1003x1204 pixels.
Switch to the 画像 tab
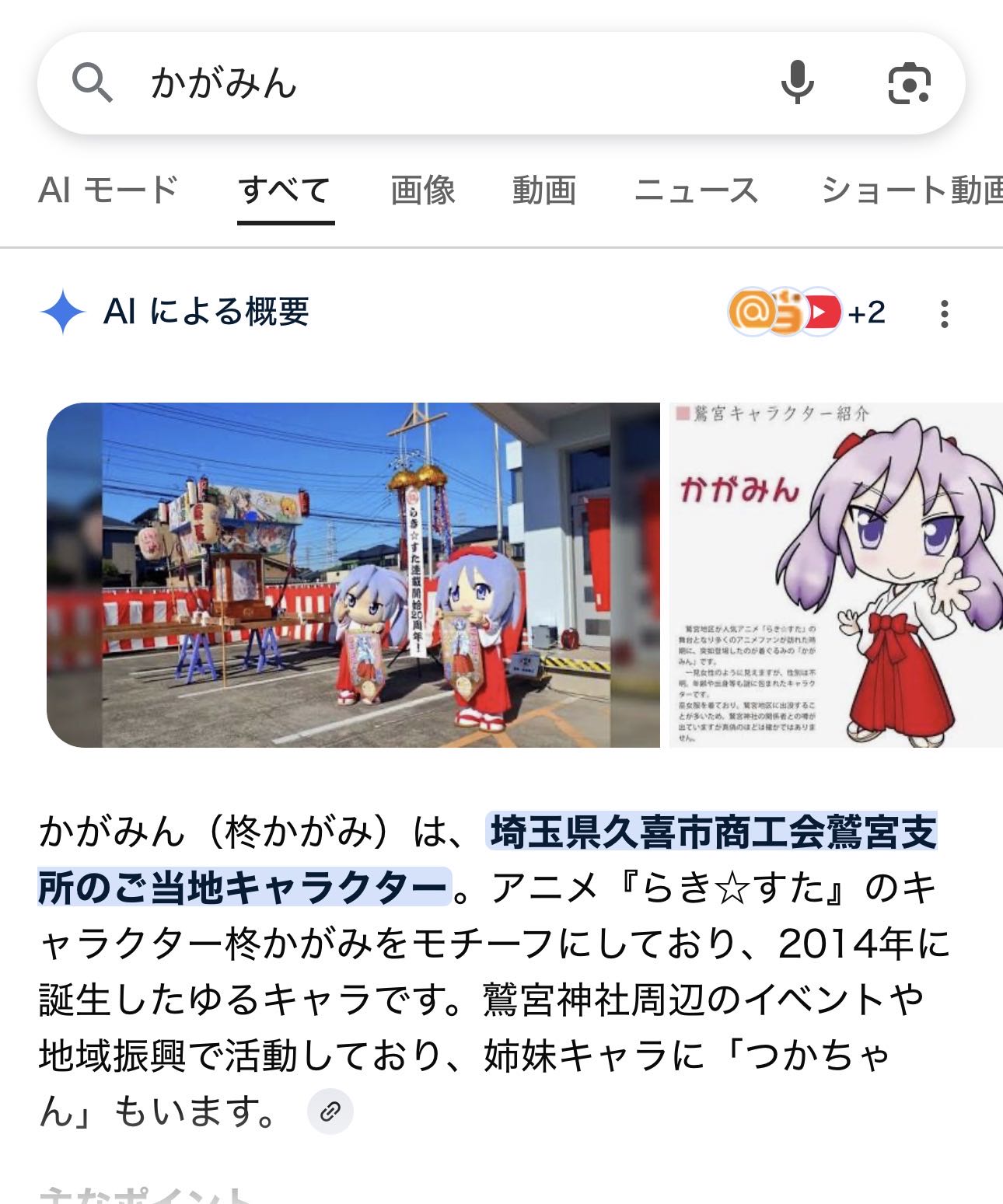click(422, 190)
